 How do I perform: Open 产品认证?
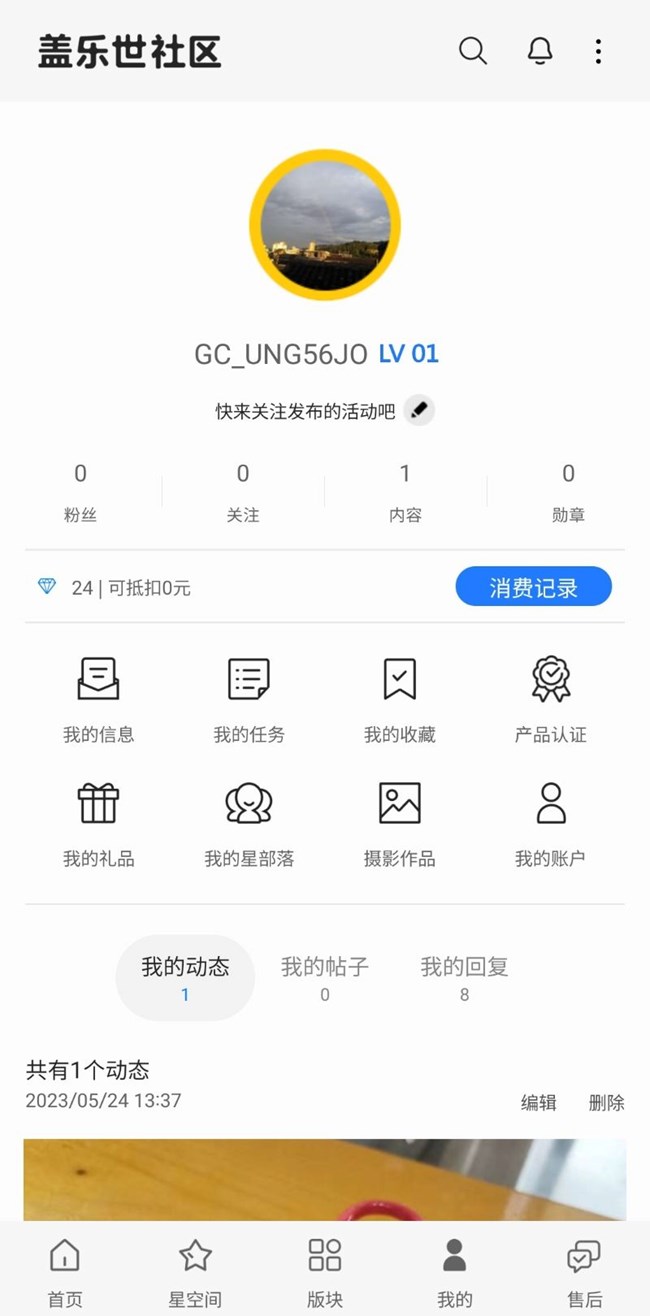tap(551, 701)
